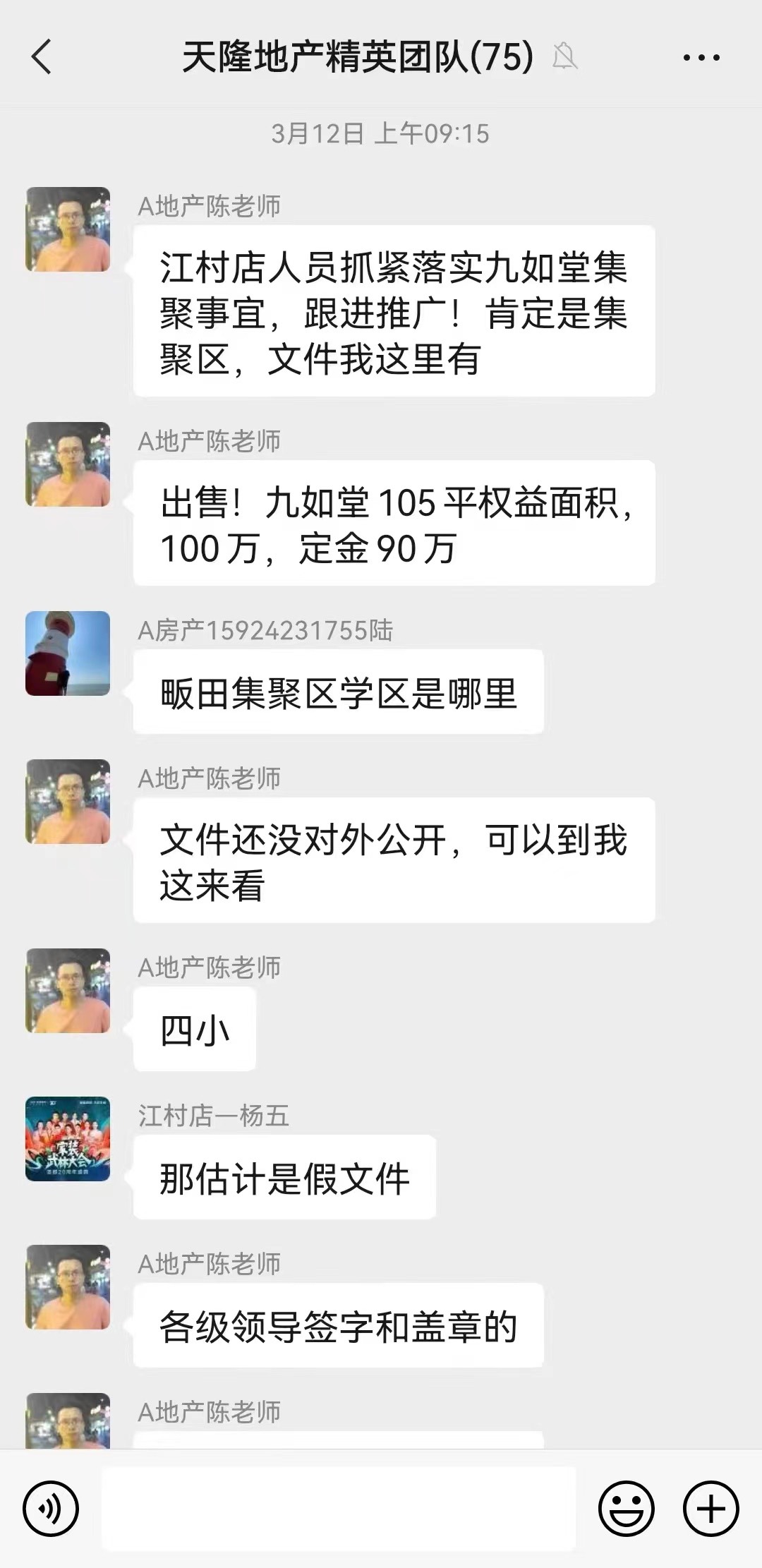Tap the message text field
The image size is (762, 1568).
[339, 1509]
